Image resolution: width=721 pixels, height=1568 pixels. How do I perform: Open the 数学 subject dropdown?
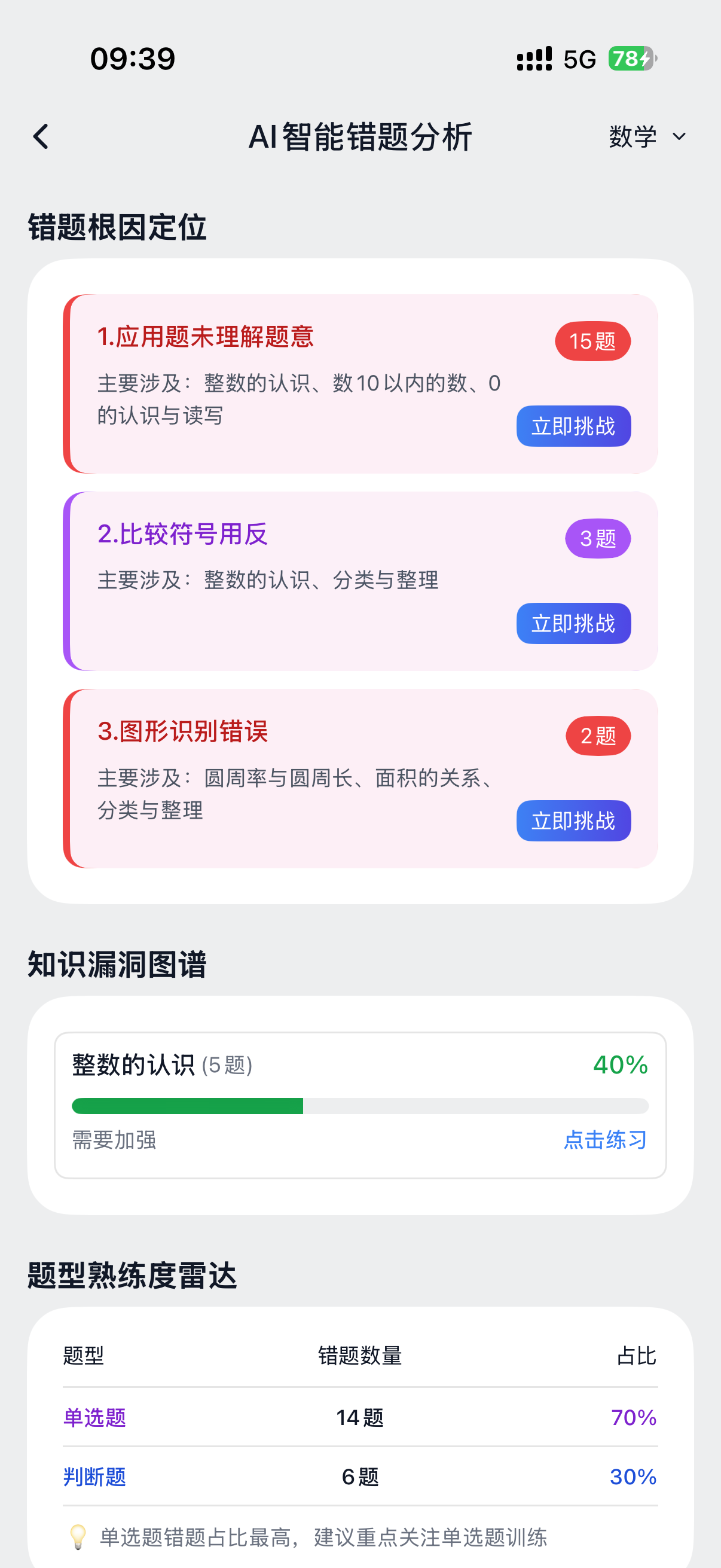(633, 136)
